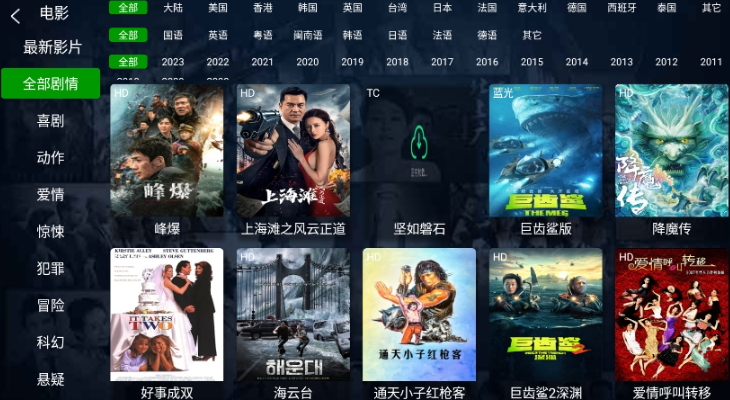This screenshot has width=730, height=400.
Task: Open the 最新影片 category
Action: coord(52,47)
